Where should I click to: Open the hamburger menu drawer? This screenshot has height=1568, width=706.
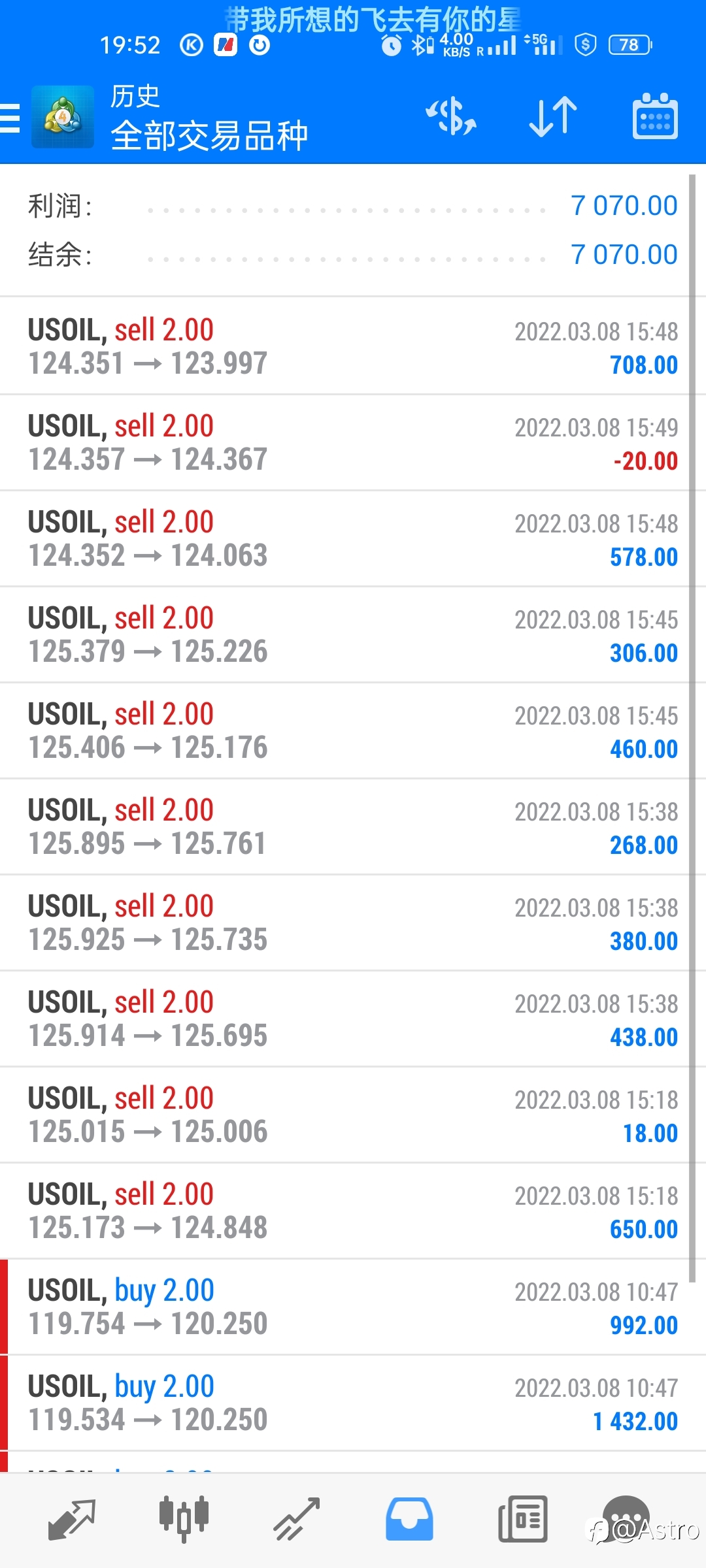pyautogui.click(x=10, y=118)
